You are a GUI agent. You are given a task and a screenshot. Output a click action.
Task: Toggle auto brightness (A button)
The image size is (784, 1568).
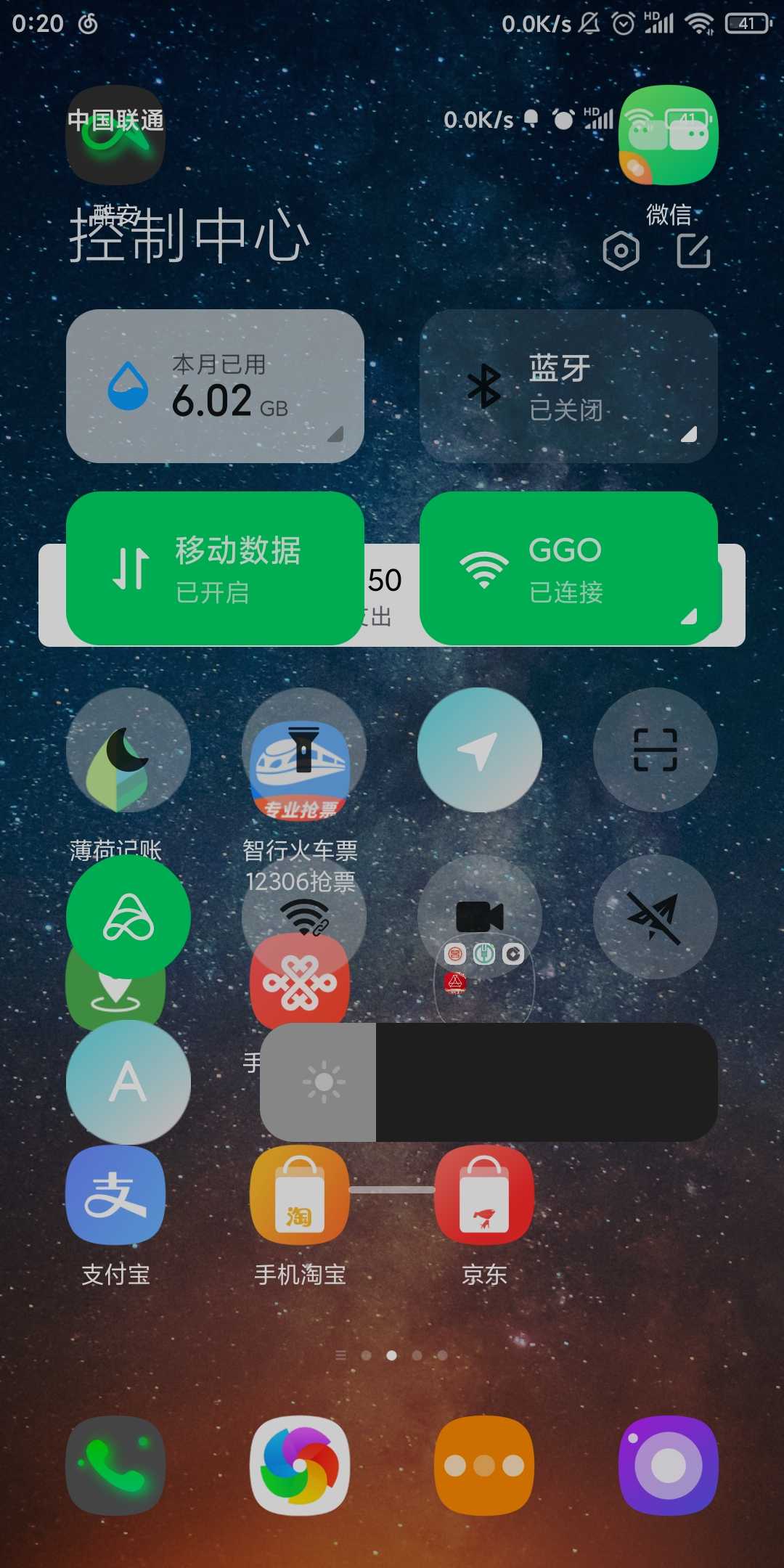[x=128, y=1082]
